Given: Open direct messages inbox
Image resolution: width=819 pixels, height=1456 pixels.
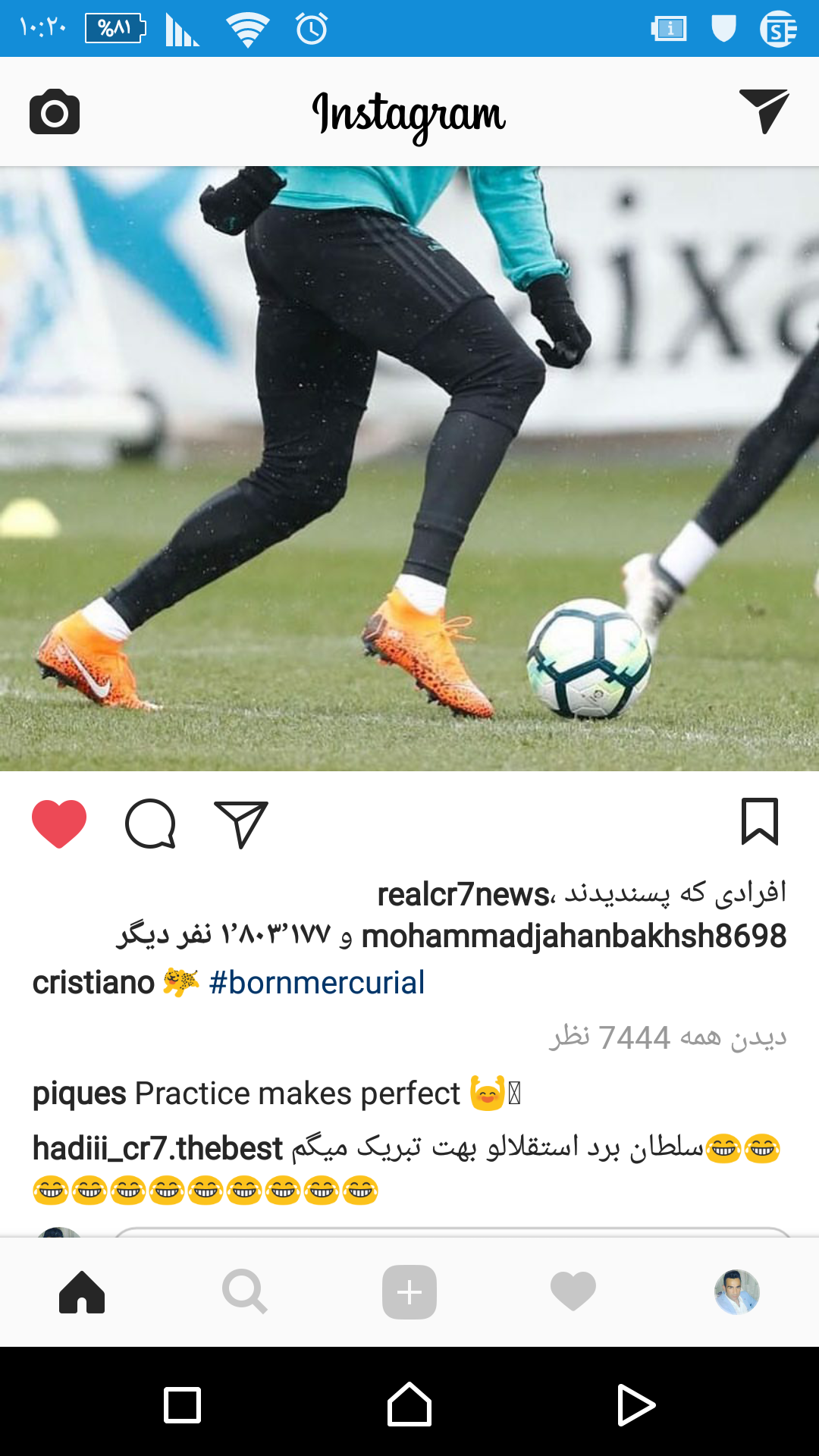Looking at the screenshot, I should [x=764, y=111].
